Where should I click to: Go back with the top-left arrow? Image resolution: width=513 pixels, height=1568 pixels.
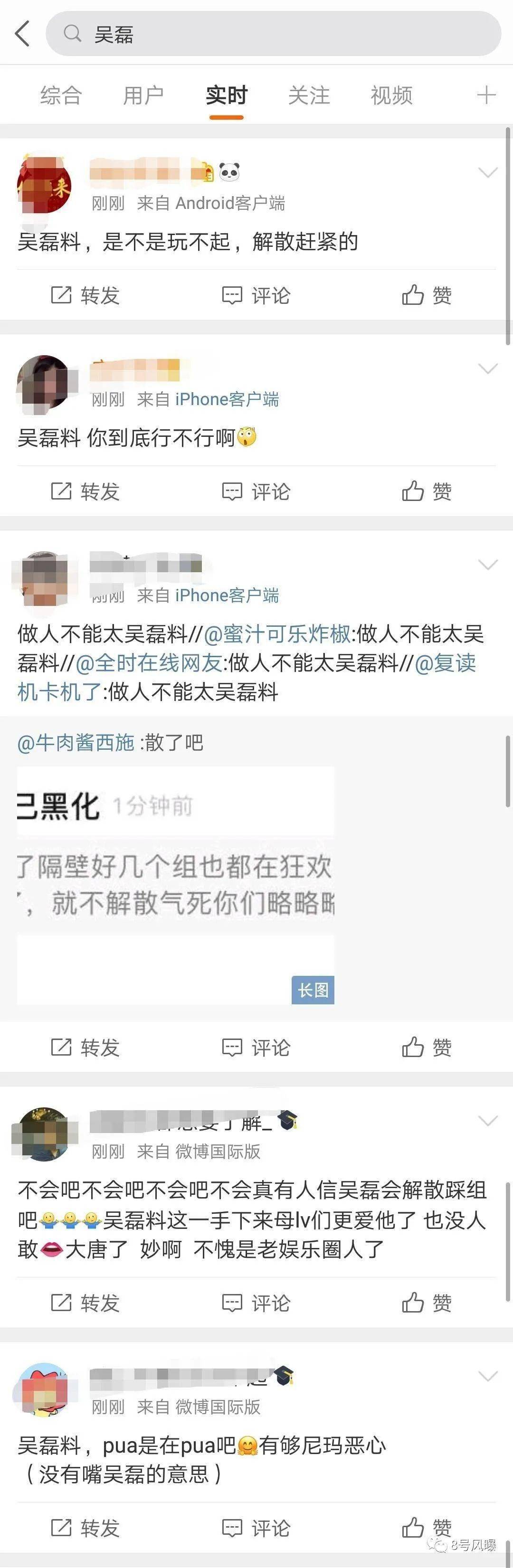tap(22, 34)
